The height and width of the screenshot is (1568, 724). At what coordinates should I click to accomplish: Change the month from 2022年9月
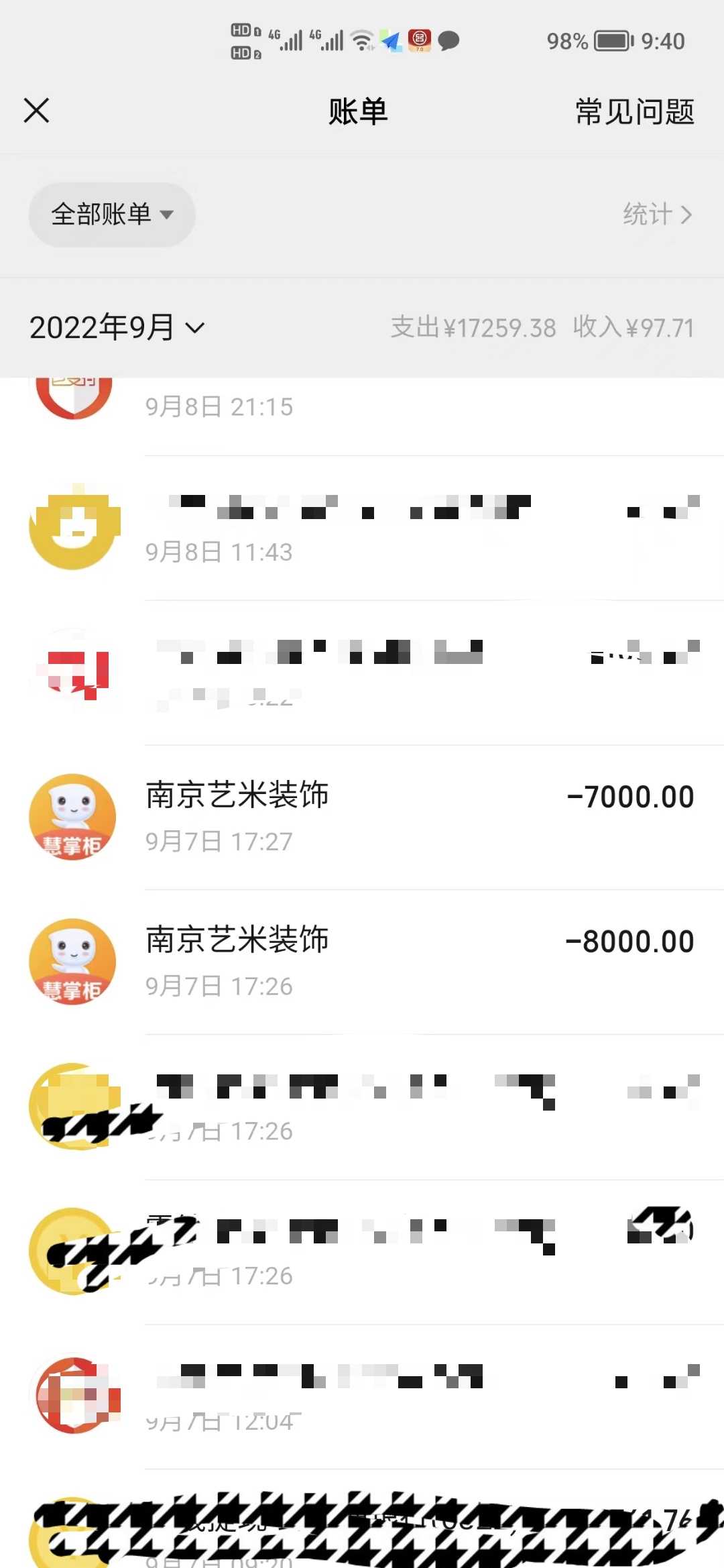tap(117, 327)
